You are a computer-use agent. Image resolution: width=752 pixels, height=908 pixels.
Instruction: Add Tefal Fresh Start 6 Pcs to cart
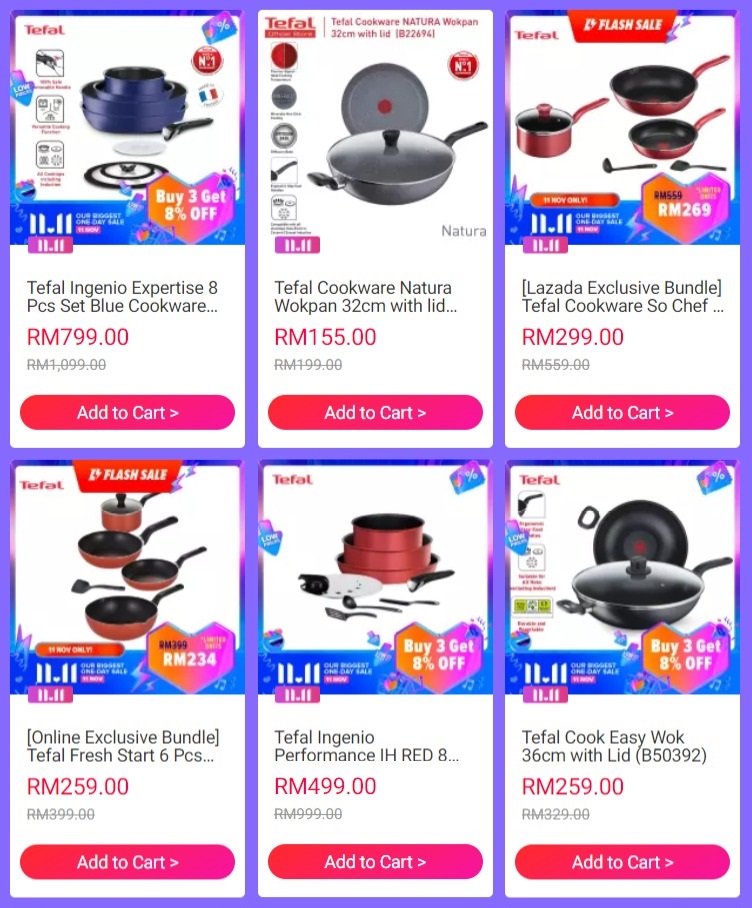[x=127, y=862]
